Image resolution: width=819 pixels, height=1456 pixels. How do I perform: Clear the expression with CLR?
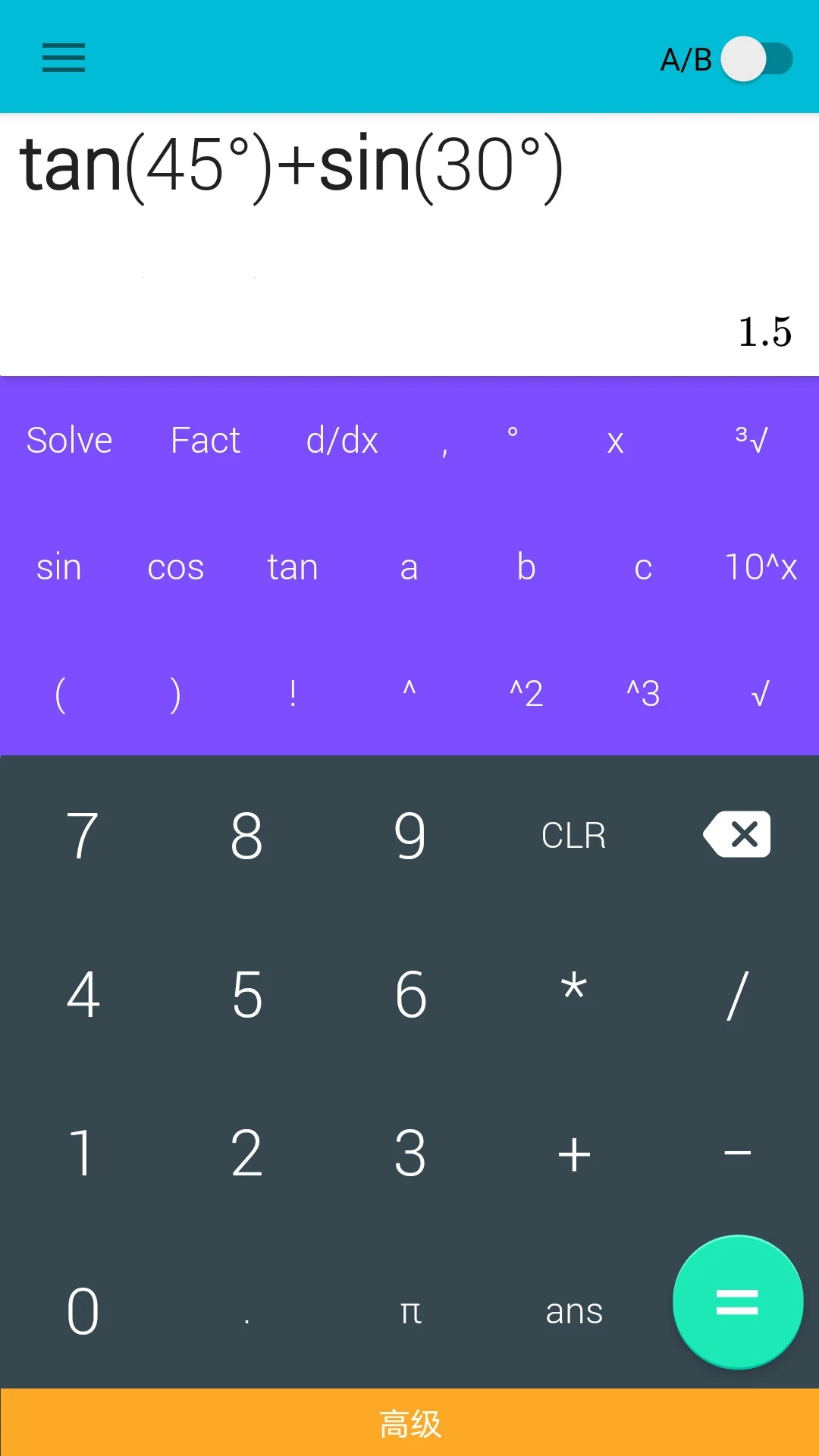click(x=574, y=836)
